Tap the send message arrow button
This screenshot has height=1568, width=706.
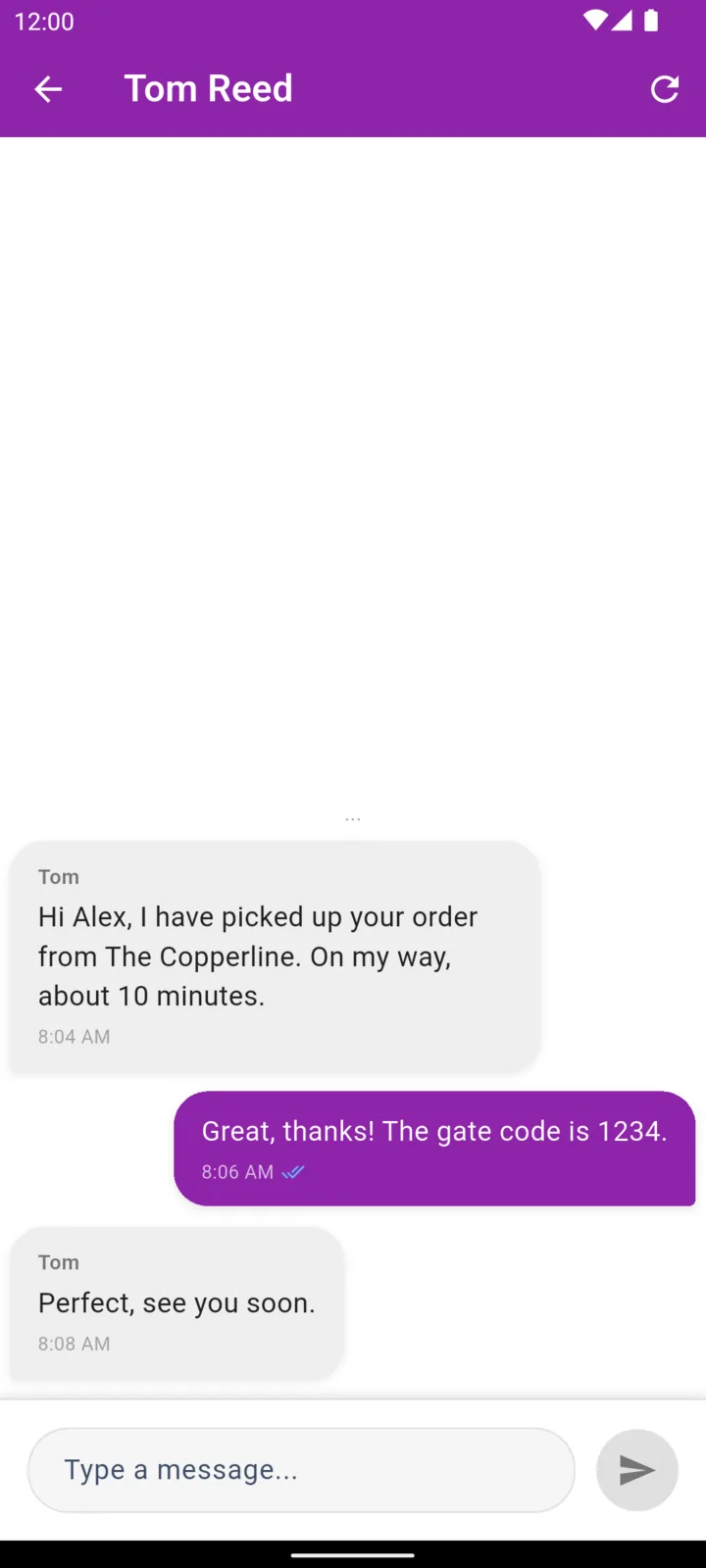pos(637,1470)
